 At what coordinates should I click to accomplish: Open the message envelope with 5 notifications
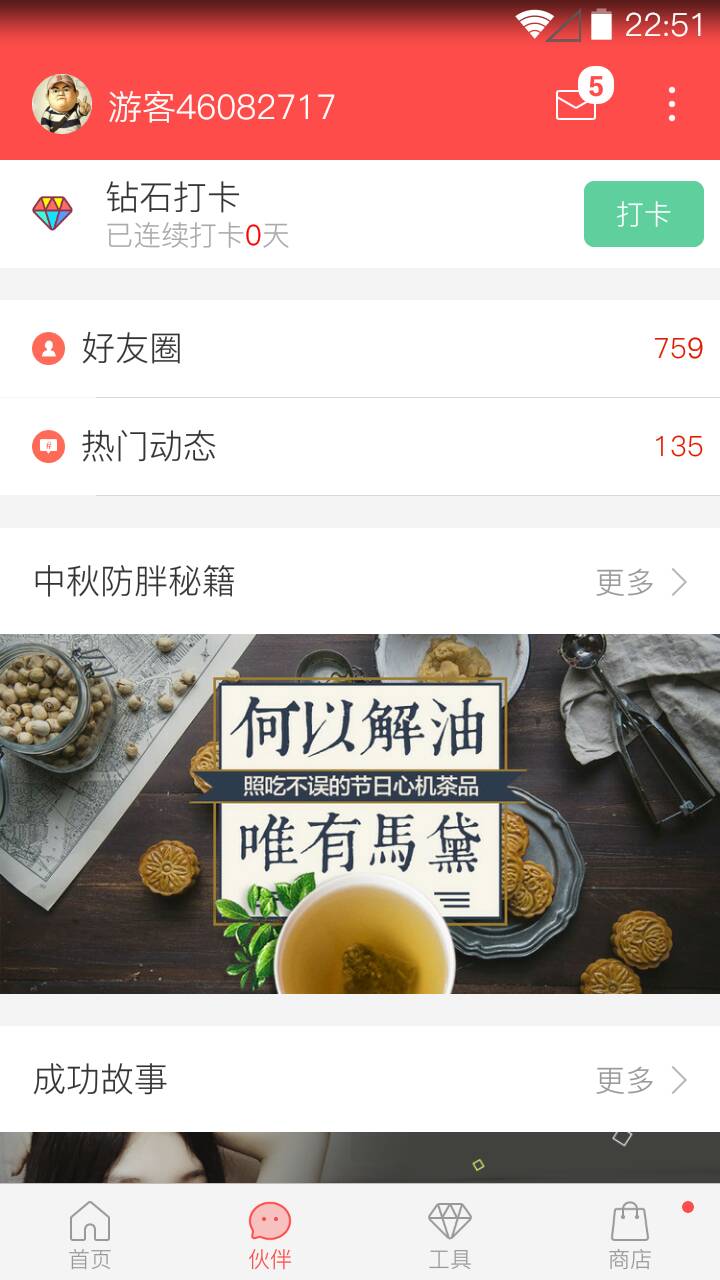[x=575, y=104]
